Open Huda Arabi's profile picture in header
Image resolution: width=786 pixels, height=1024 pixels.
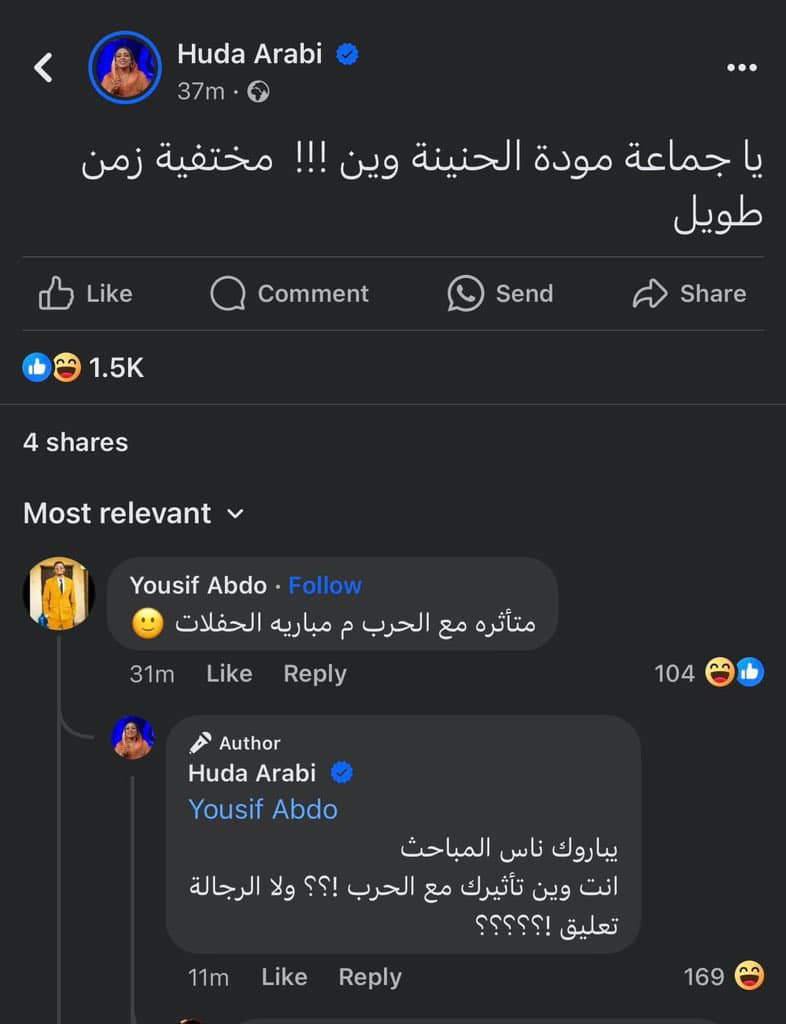coord(125,68)
